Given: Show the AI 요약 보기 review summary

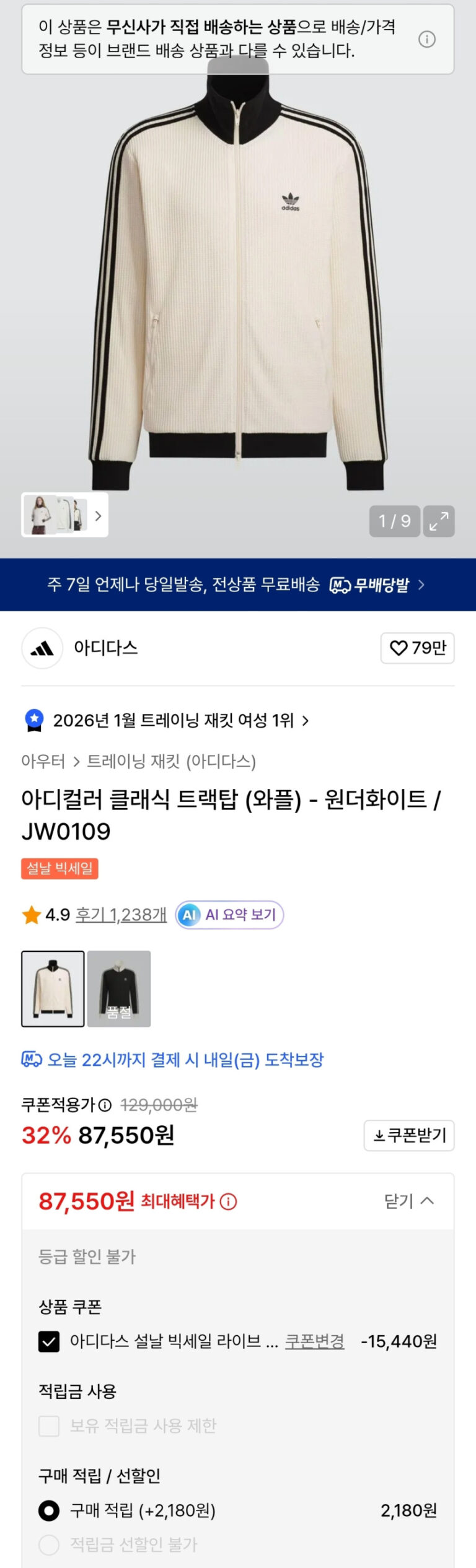Looking at the screenshot, I should click(230, 915).
